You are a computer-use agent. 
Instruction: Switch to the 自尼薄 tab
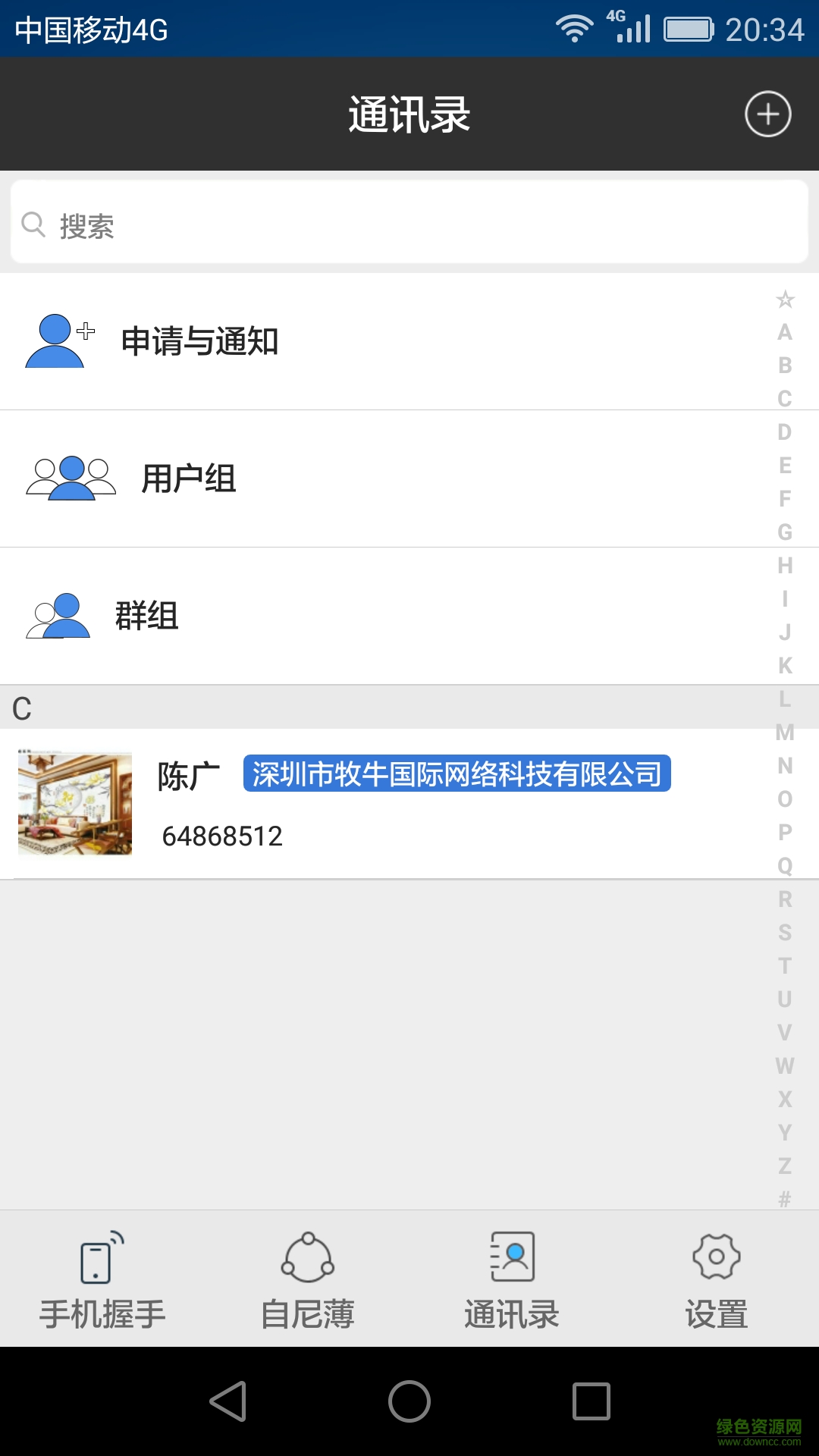coord(307,1280)
